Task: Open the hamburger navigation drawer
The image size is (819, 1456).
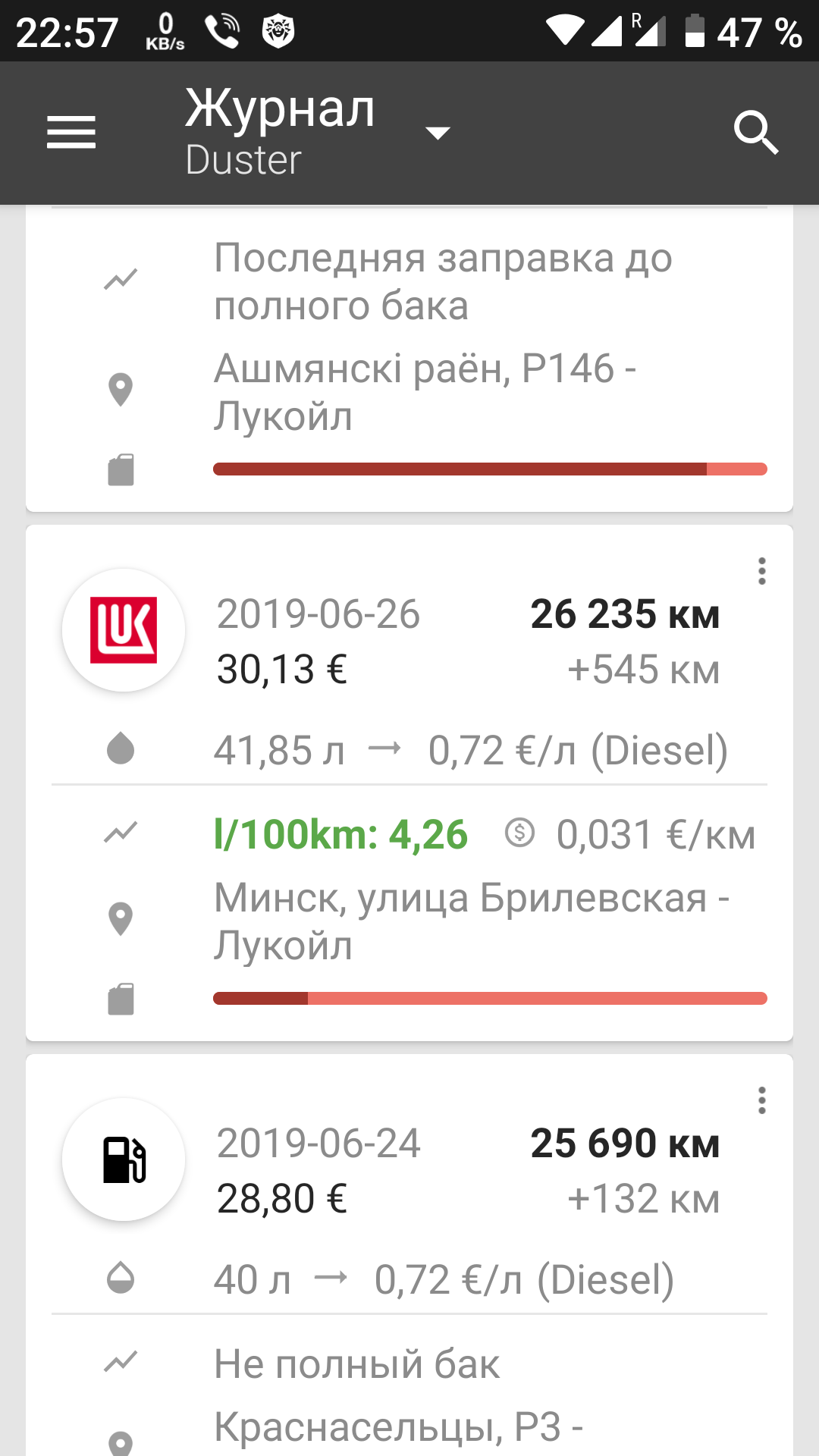Action: point(71,133)
